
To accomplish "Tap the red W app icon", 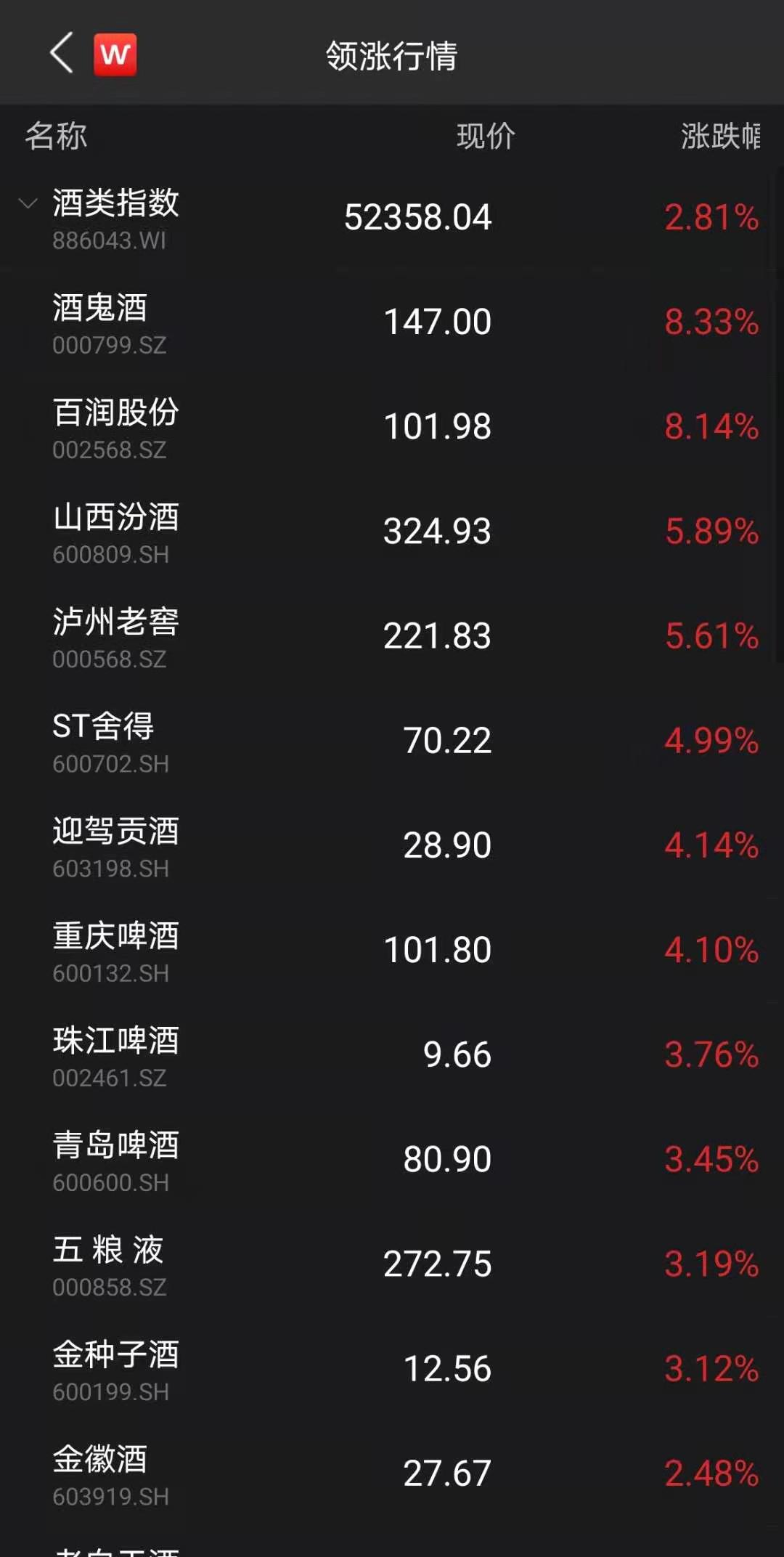I will tap(115, 54).
